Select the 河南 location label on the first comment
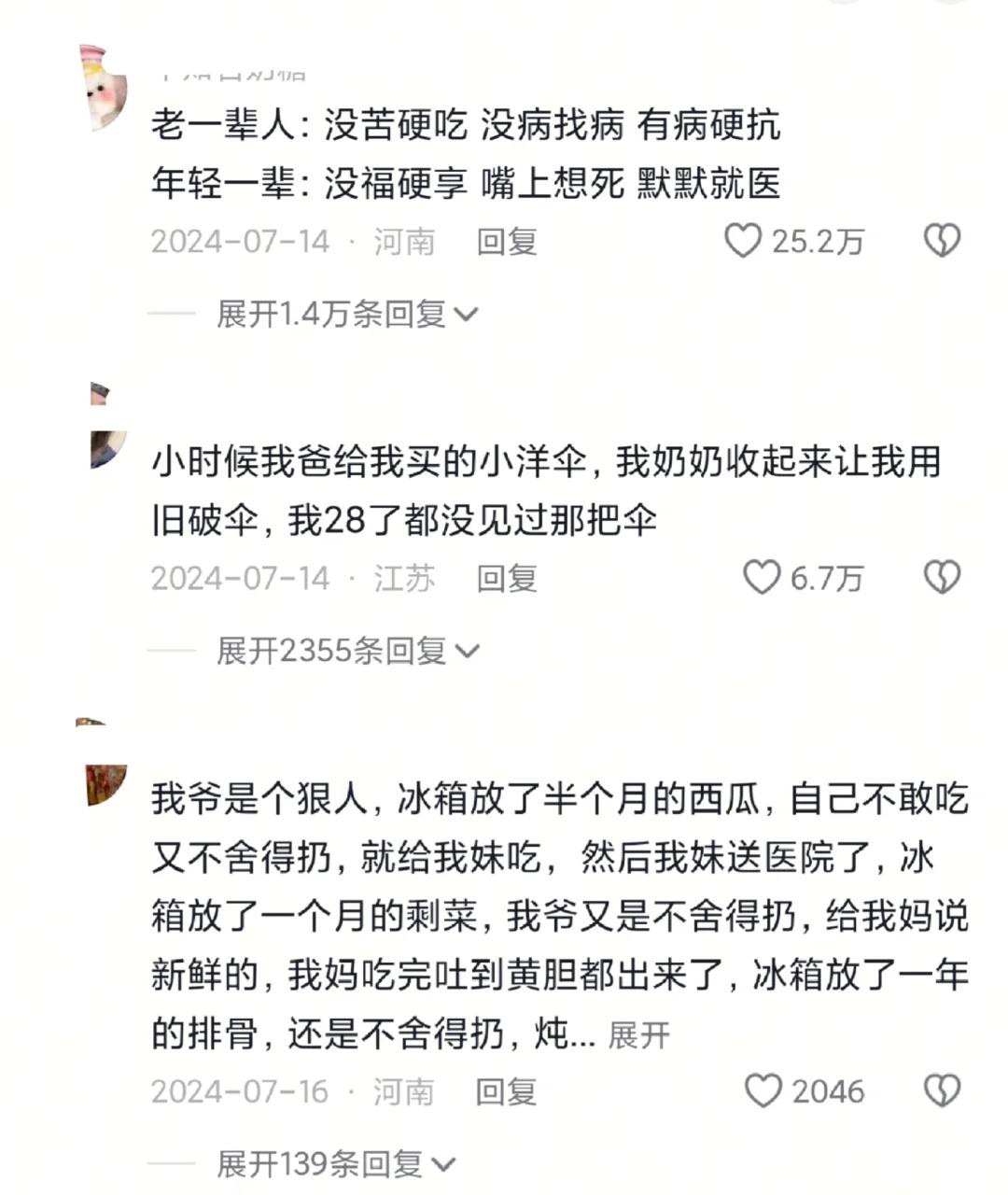 point(401,241)
